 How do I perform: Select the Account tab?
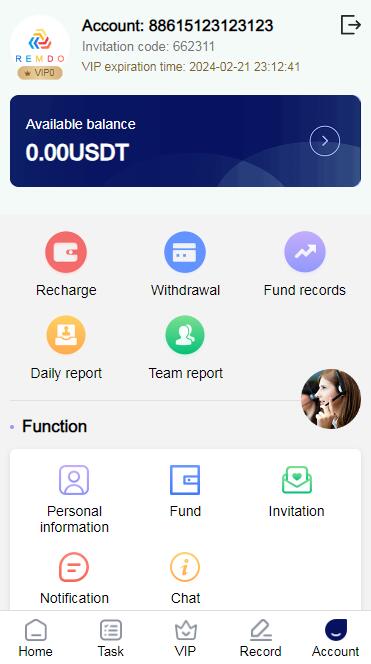[x=336, y=638]
